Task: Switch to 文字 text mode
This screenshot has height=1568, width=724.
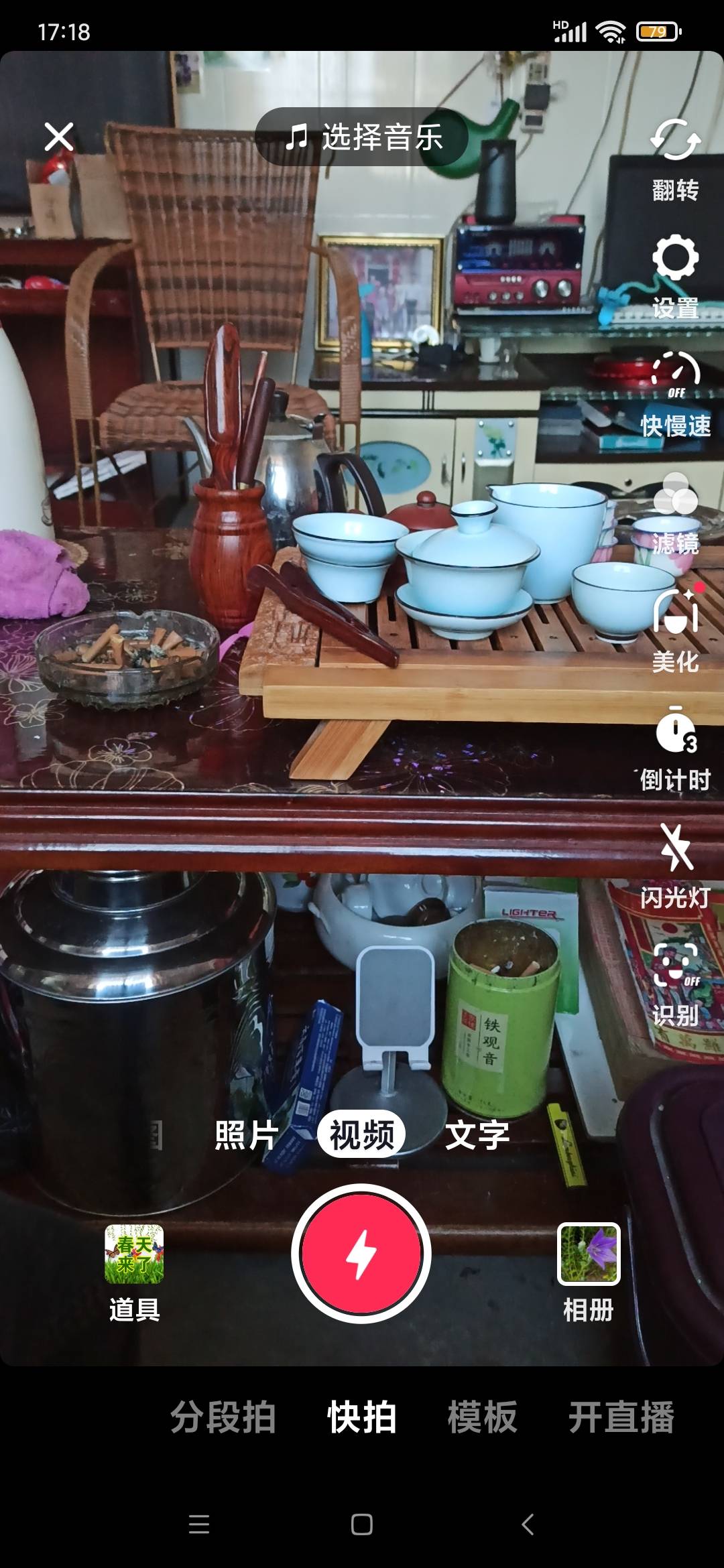Action: [x=477, y=1135]
